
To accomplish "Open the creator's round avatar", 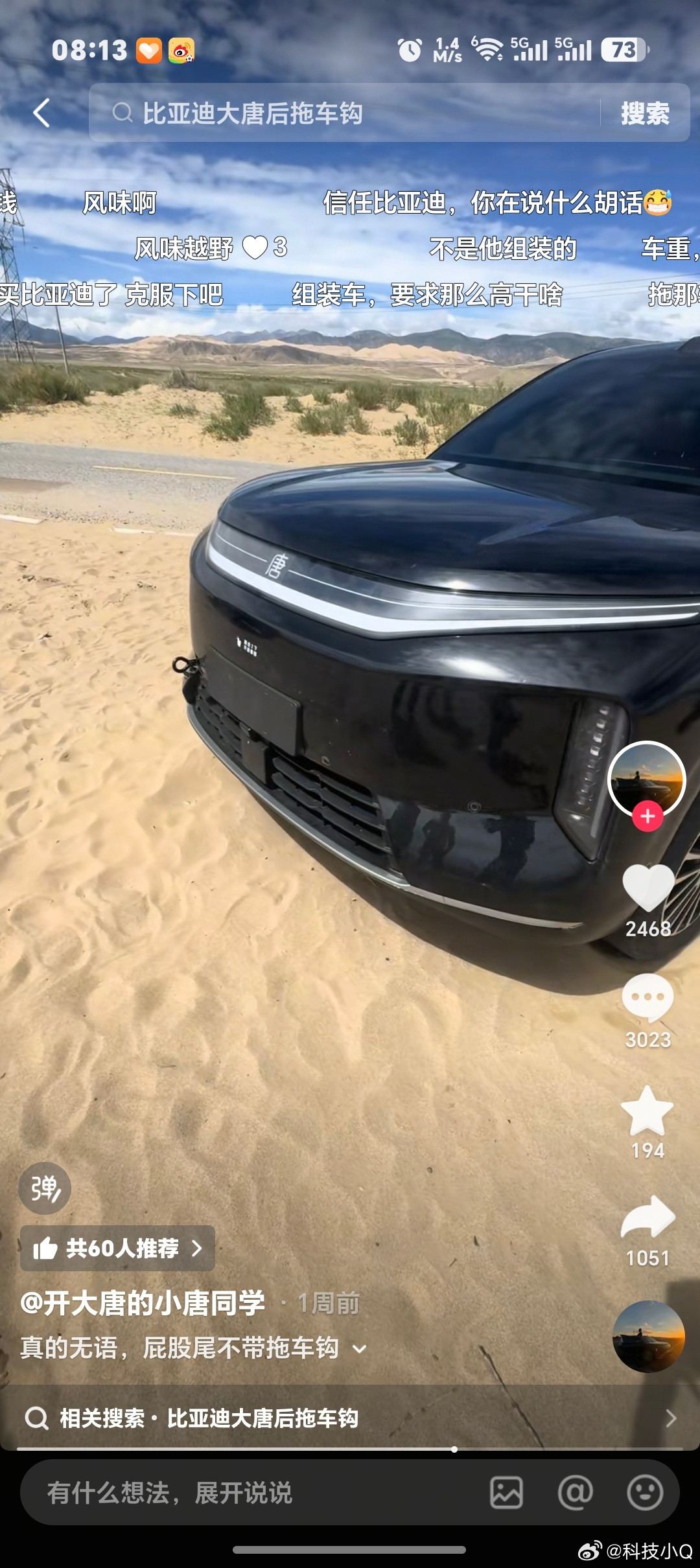I will coord(647,779).
